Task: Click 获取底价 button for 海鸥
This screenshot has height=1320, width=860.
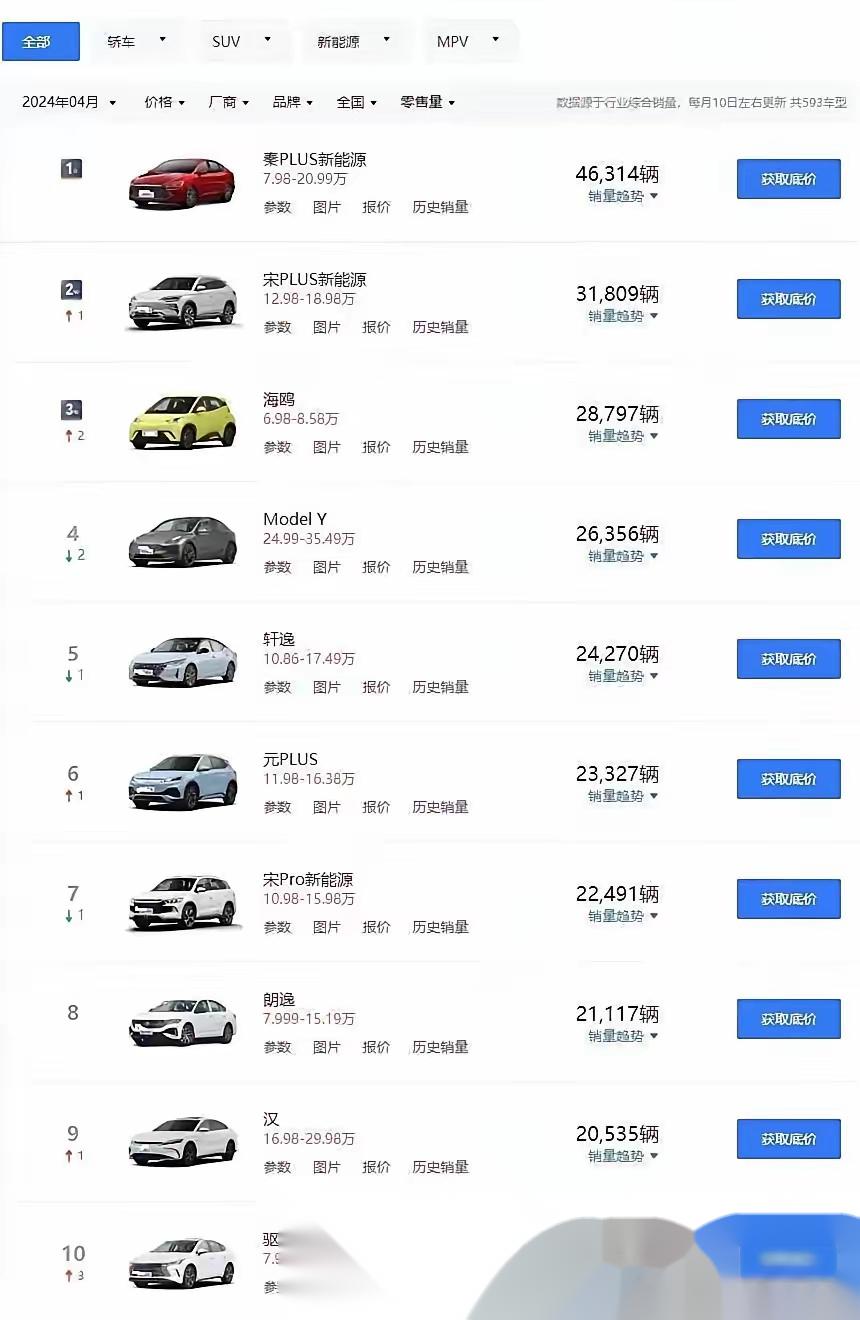Action: [788, 419]
